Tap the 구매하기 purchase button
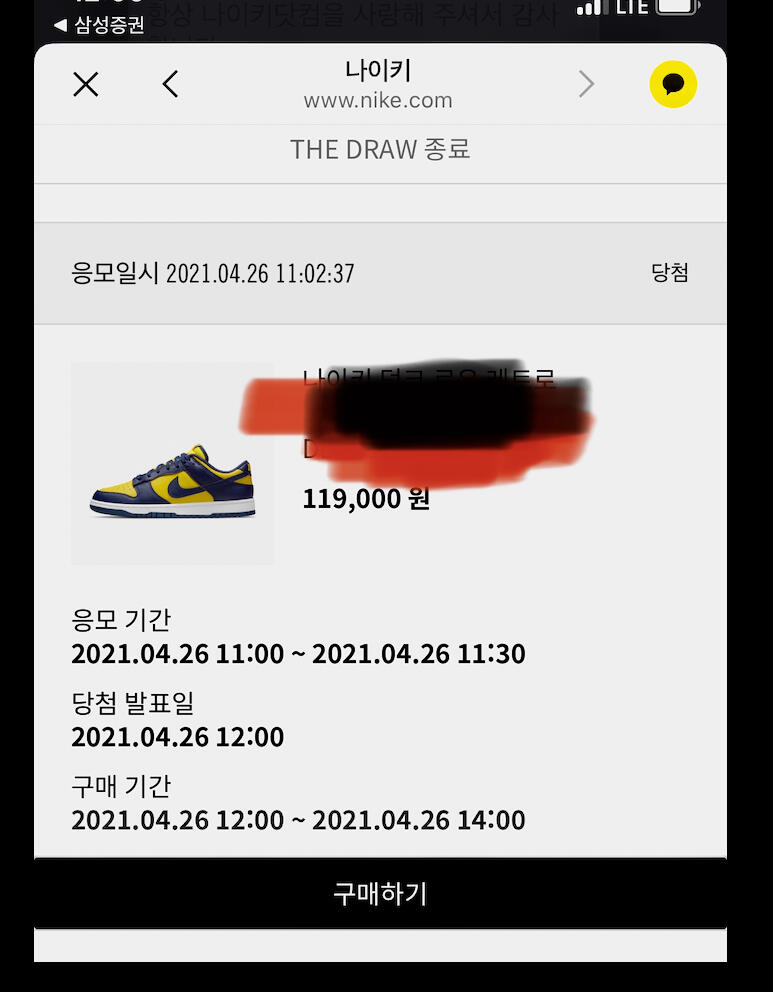This screenshot has width=773, height=992. (380, 893)
